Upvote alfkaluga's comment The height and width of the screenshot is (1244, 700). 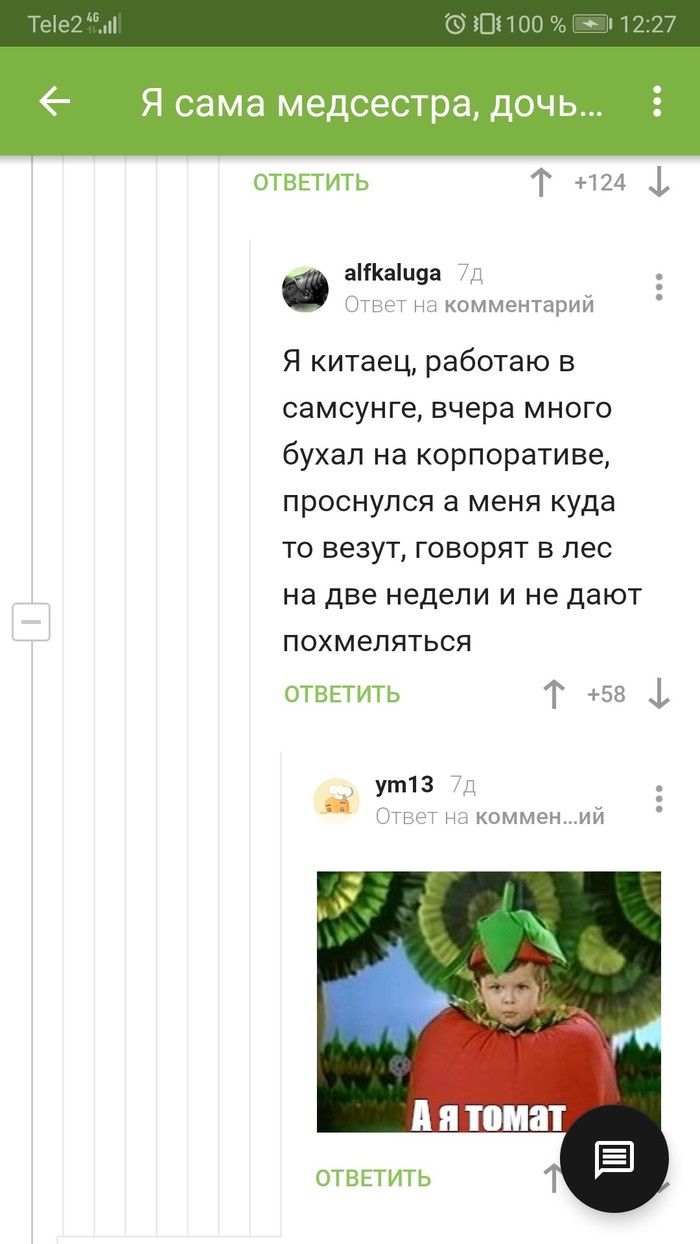[x=553, y=694]
